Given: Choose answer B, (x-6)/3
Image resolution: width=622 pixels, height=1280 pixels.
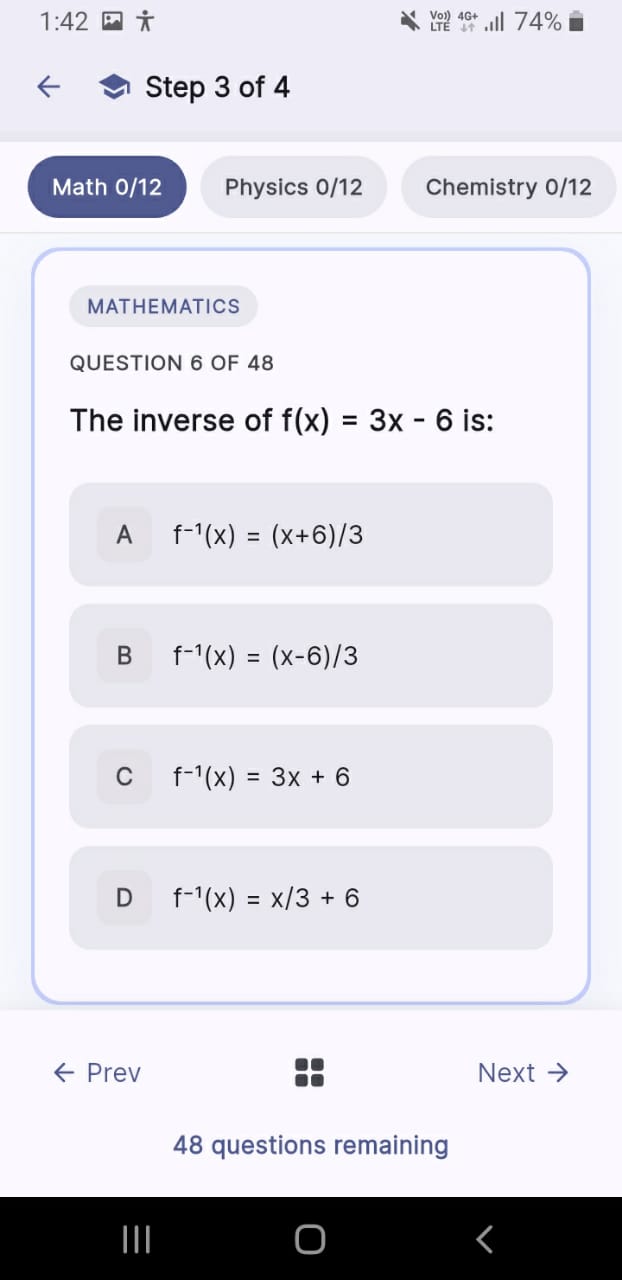Looking at the screenshot, I should tap(311, 656).
